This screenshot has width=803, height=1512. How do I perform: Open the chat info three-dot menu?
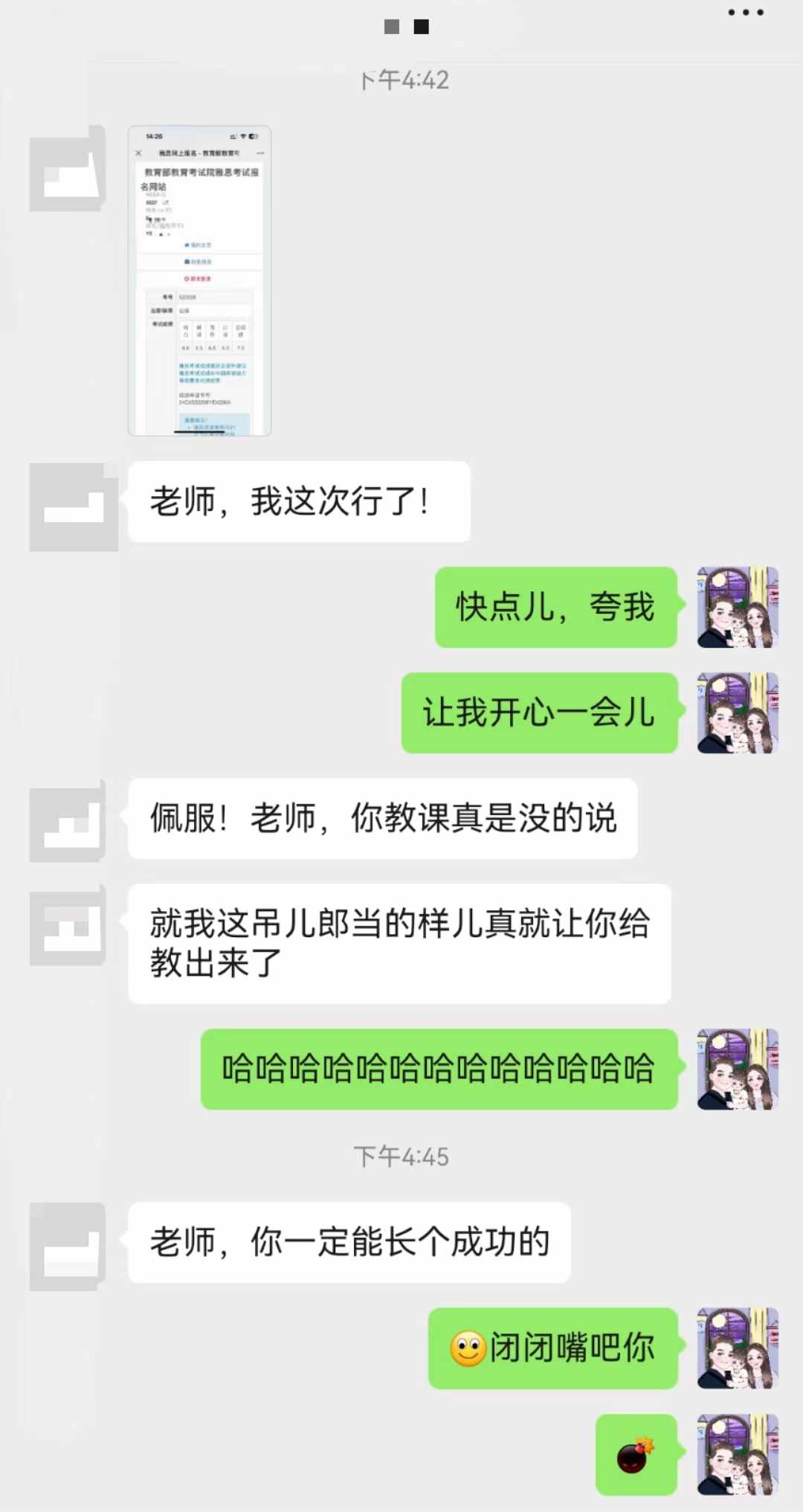click(x=745, y=13)
